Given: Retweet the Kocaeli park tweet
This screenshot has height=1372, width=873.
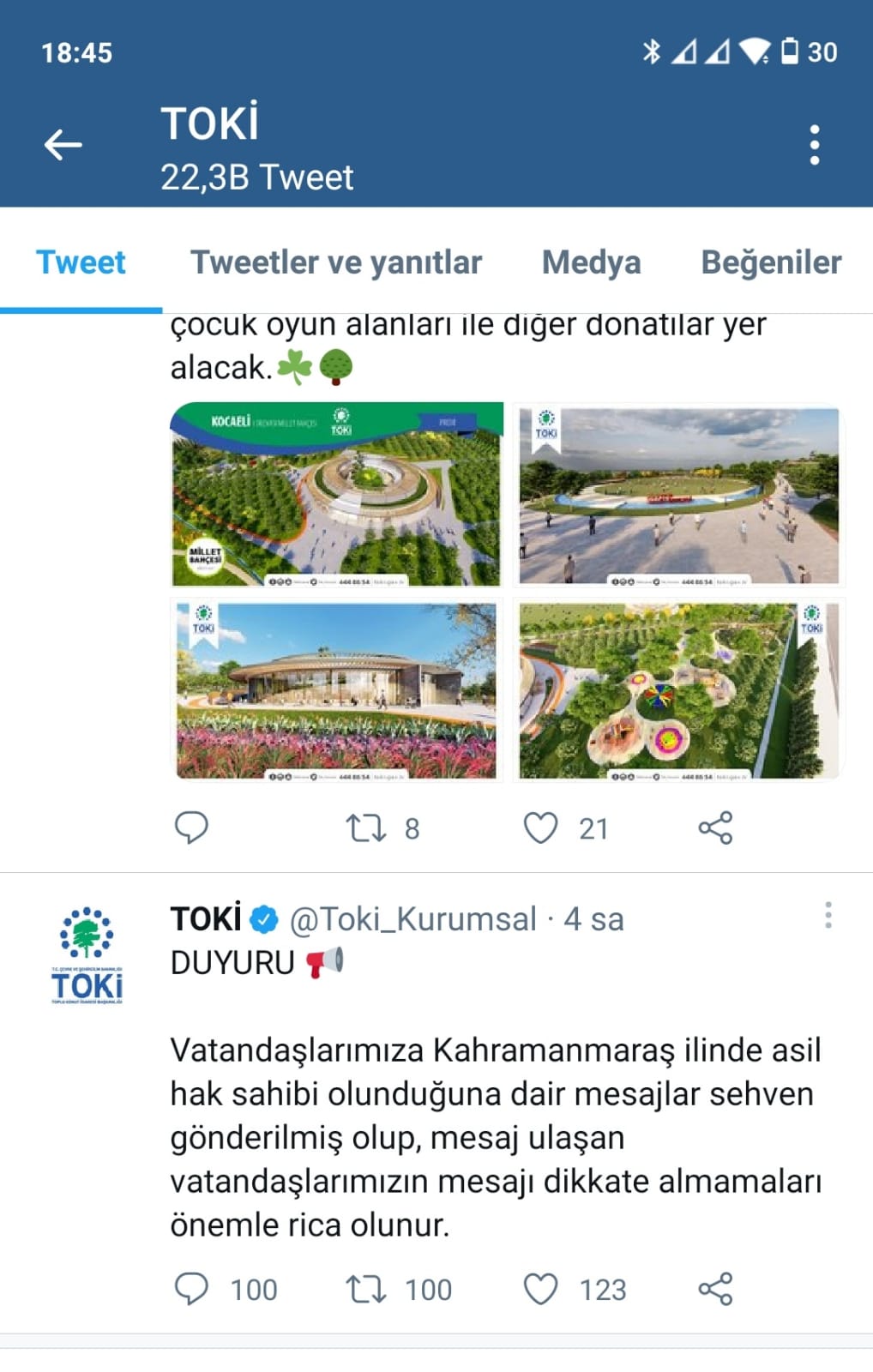Looking at the screenshot, I should tap(366, 828).
